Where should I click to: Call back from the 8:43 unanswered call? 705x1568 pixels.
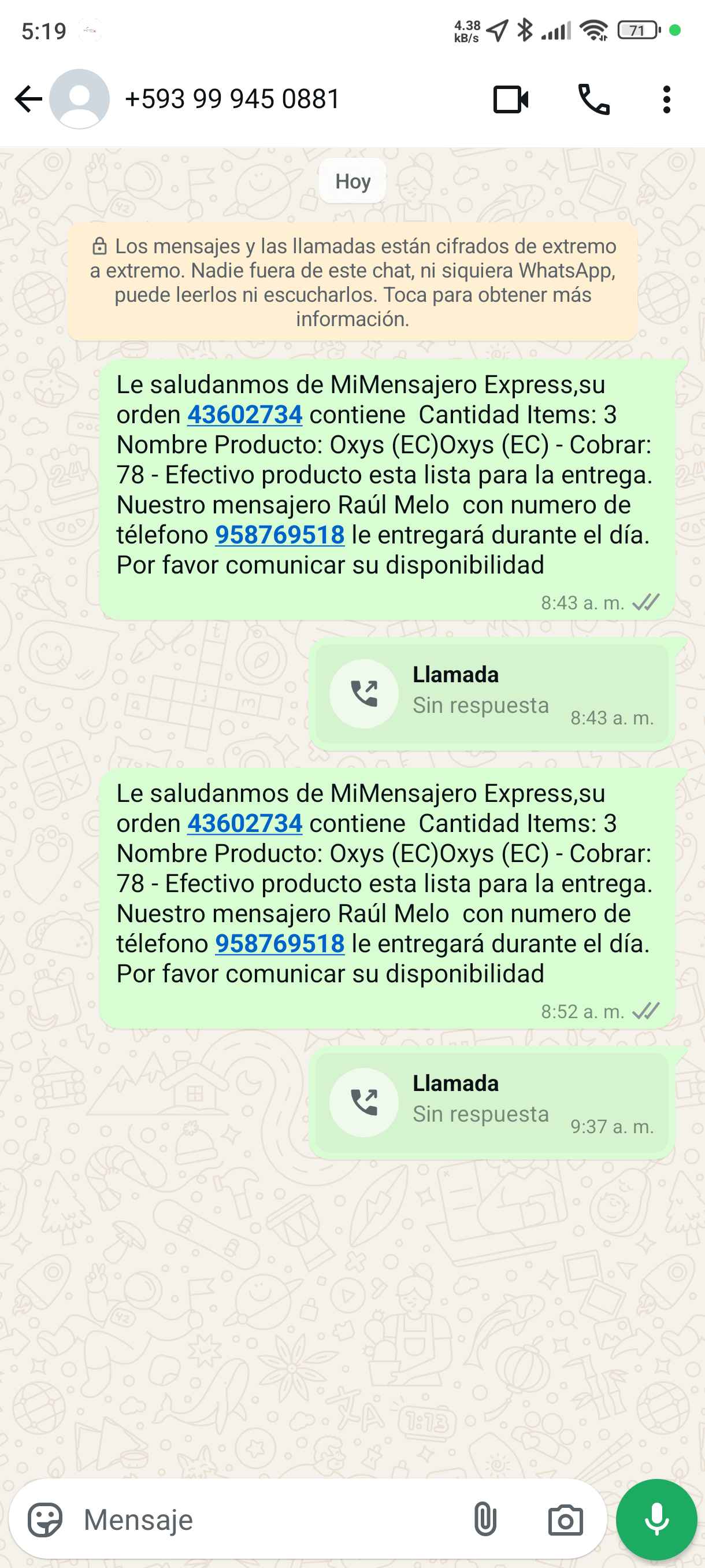click(363, 694)
